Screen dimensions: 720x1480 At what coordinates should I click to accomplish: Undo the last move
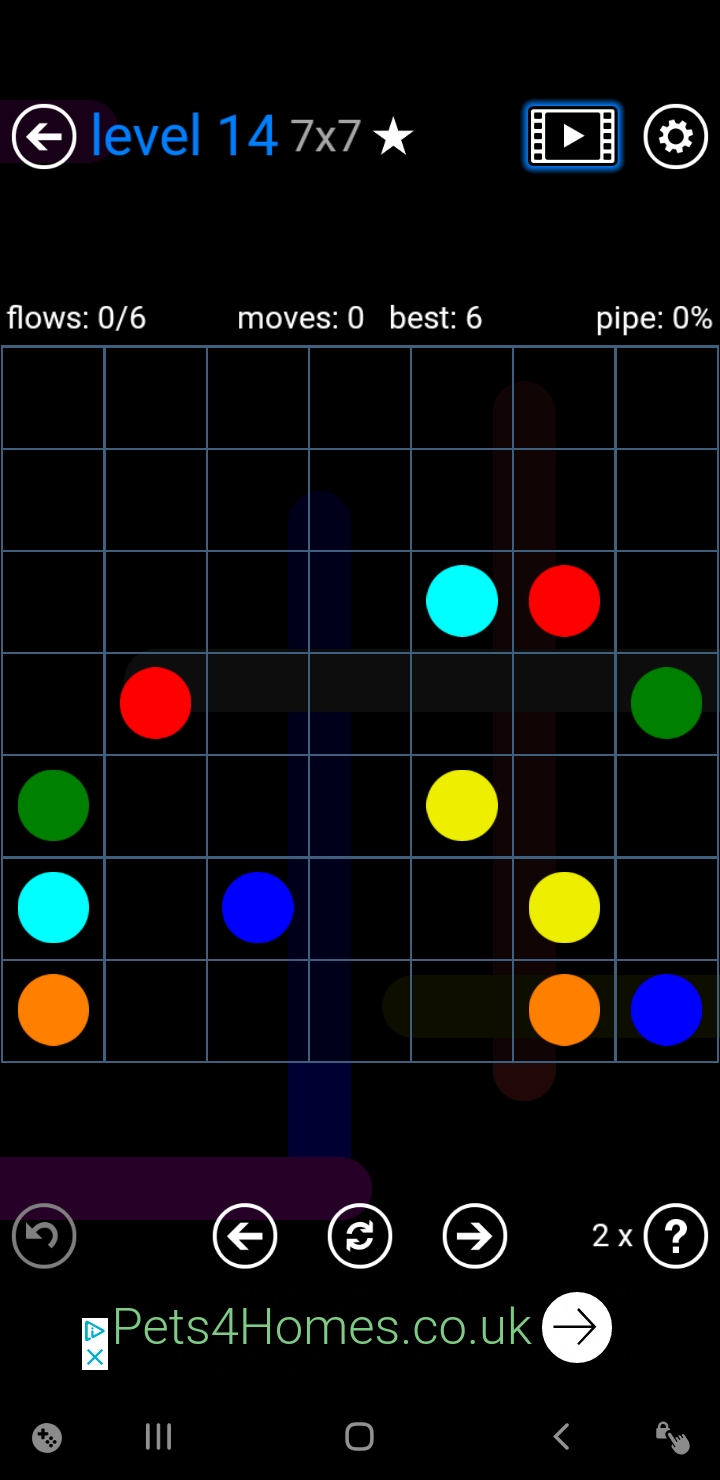click(44, 1236)
